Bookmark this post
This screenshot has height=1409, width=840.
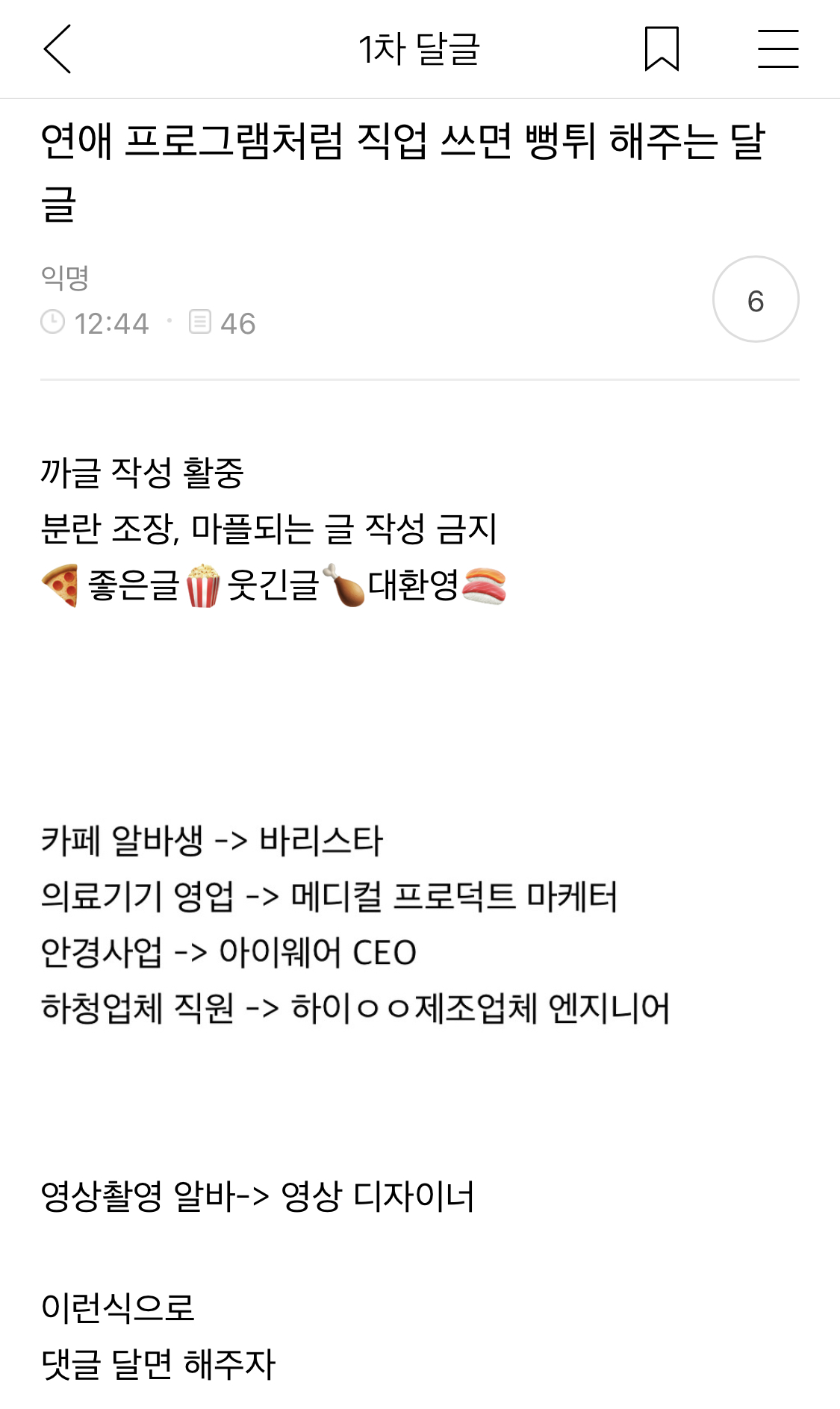(662, 49)
